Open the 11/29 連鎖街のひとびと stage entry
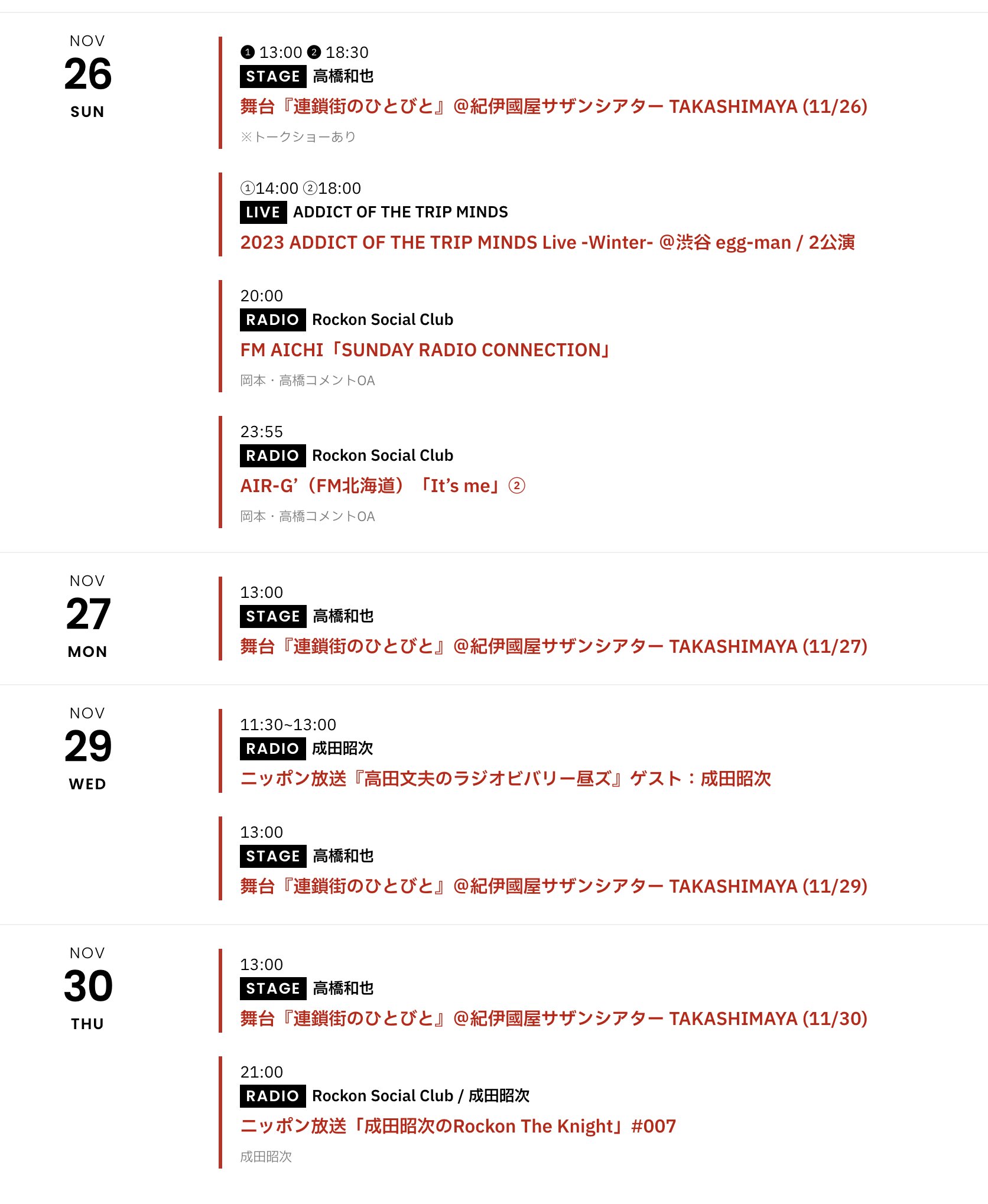 pos(553,887)
